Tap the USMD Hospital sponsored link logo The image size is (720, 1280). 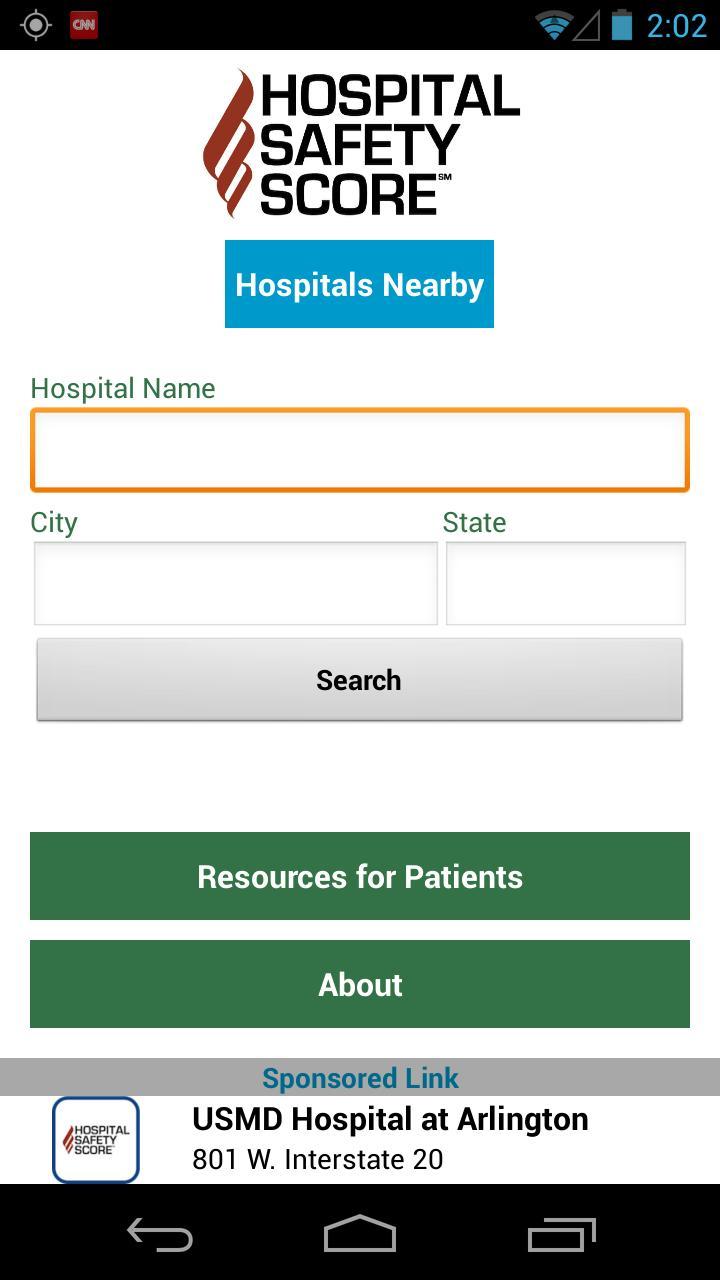pyautogui.click(x=96, y=1138)
